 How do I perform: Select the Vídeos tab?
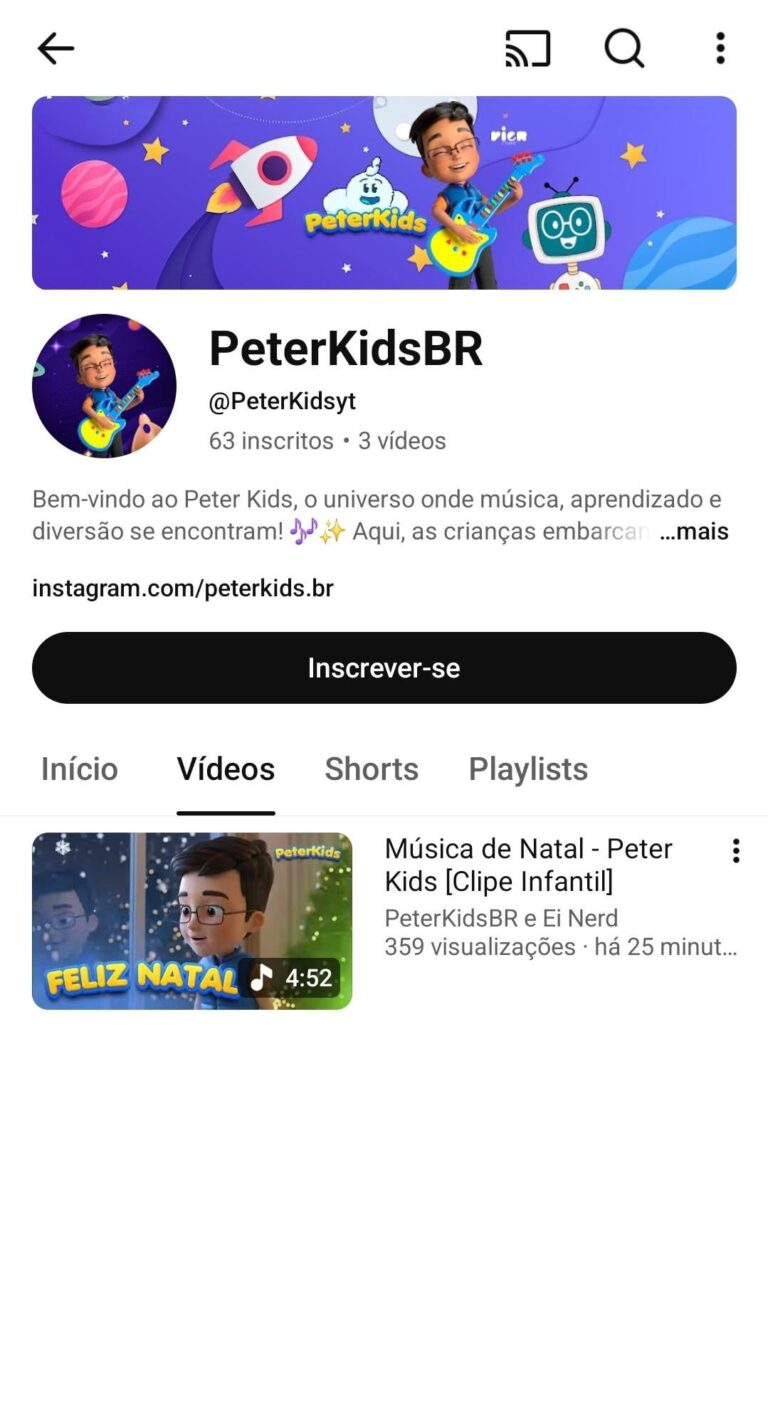pyautogui.click(x=226, y=769)
